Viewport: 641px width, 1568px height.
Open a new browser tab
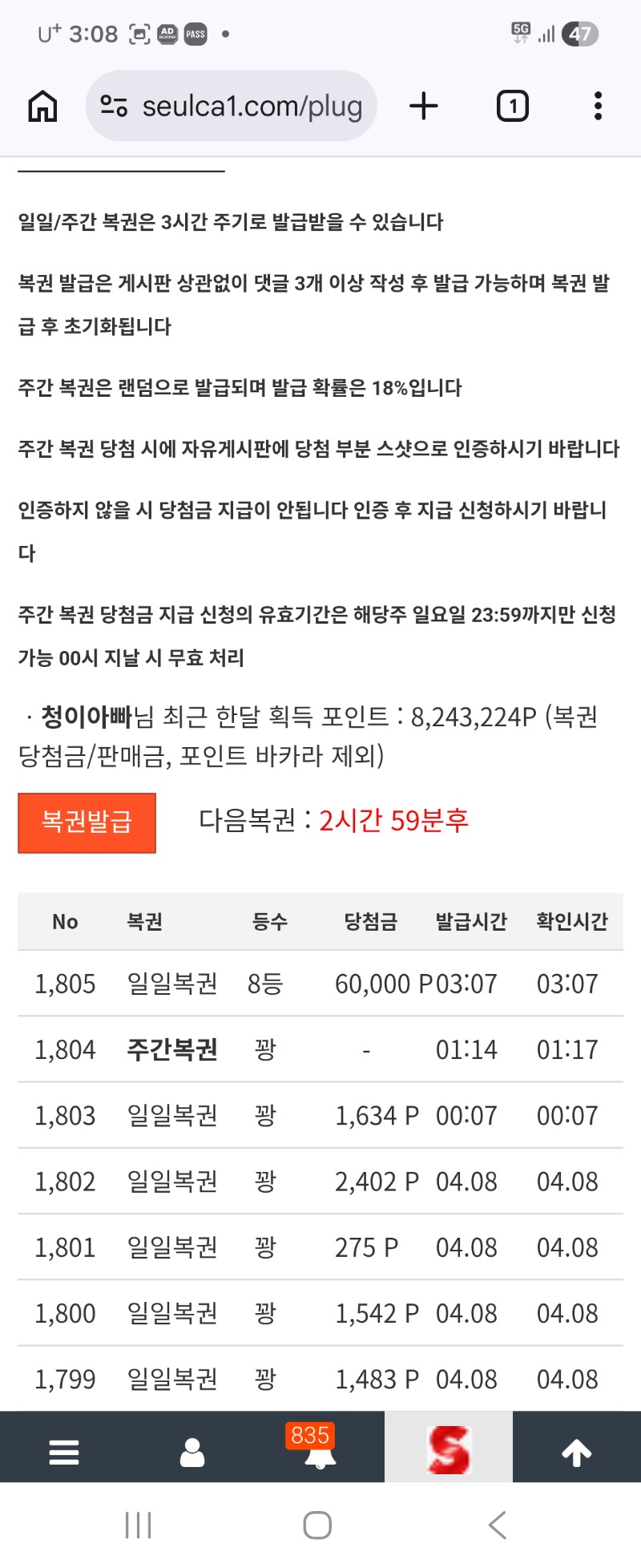click(424, 106)
